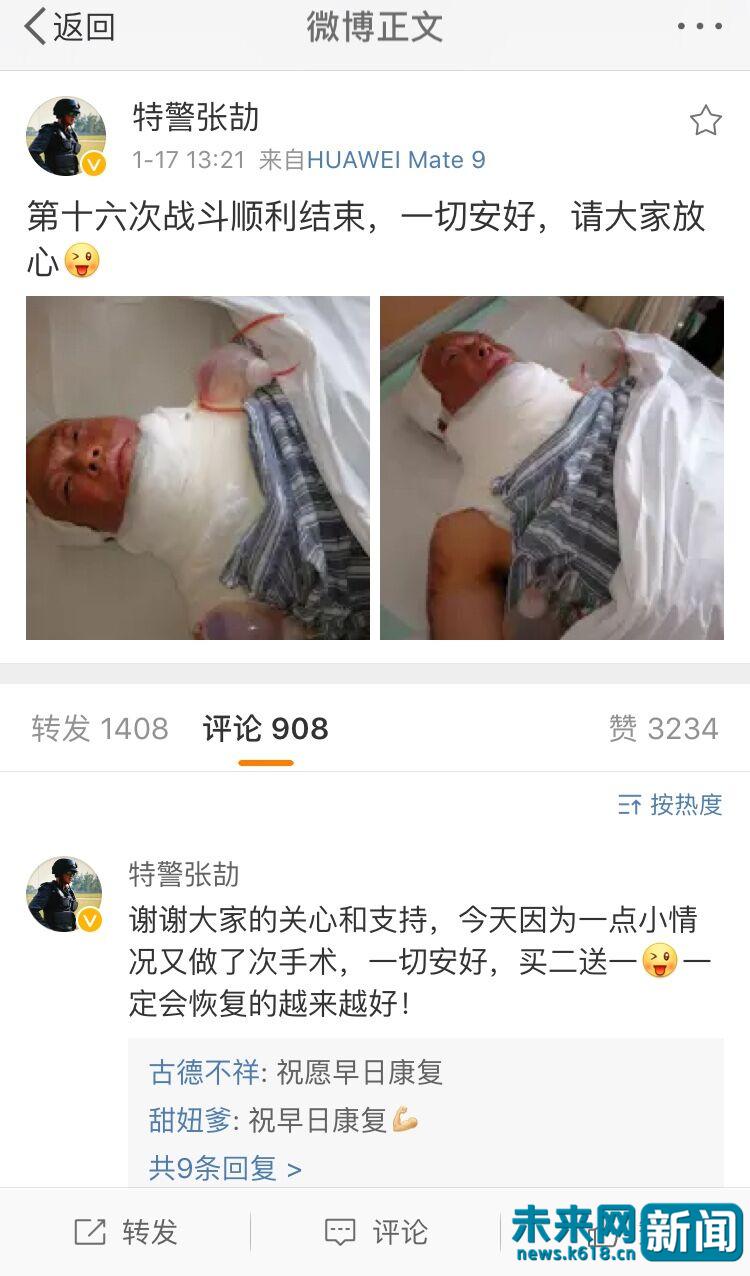Viewport: 750px width, 1276px height.
Task: Open commenter 甜妞爹's profile
Action: [190, 1120]
